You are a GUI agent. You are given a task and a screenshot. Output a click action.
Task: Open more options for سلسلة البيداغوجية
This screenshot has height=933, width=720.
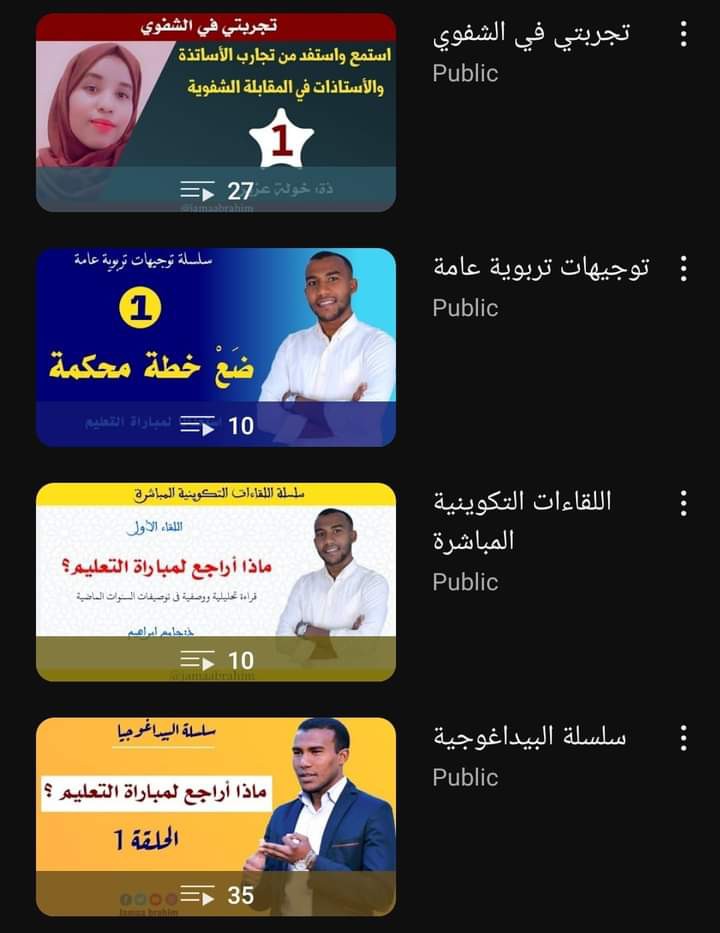[x=684, y=738]
